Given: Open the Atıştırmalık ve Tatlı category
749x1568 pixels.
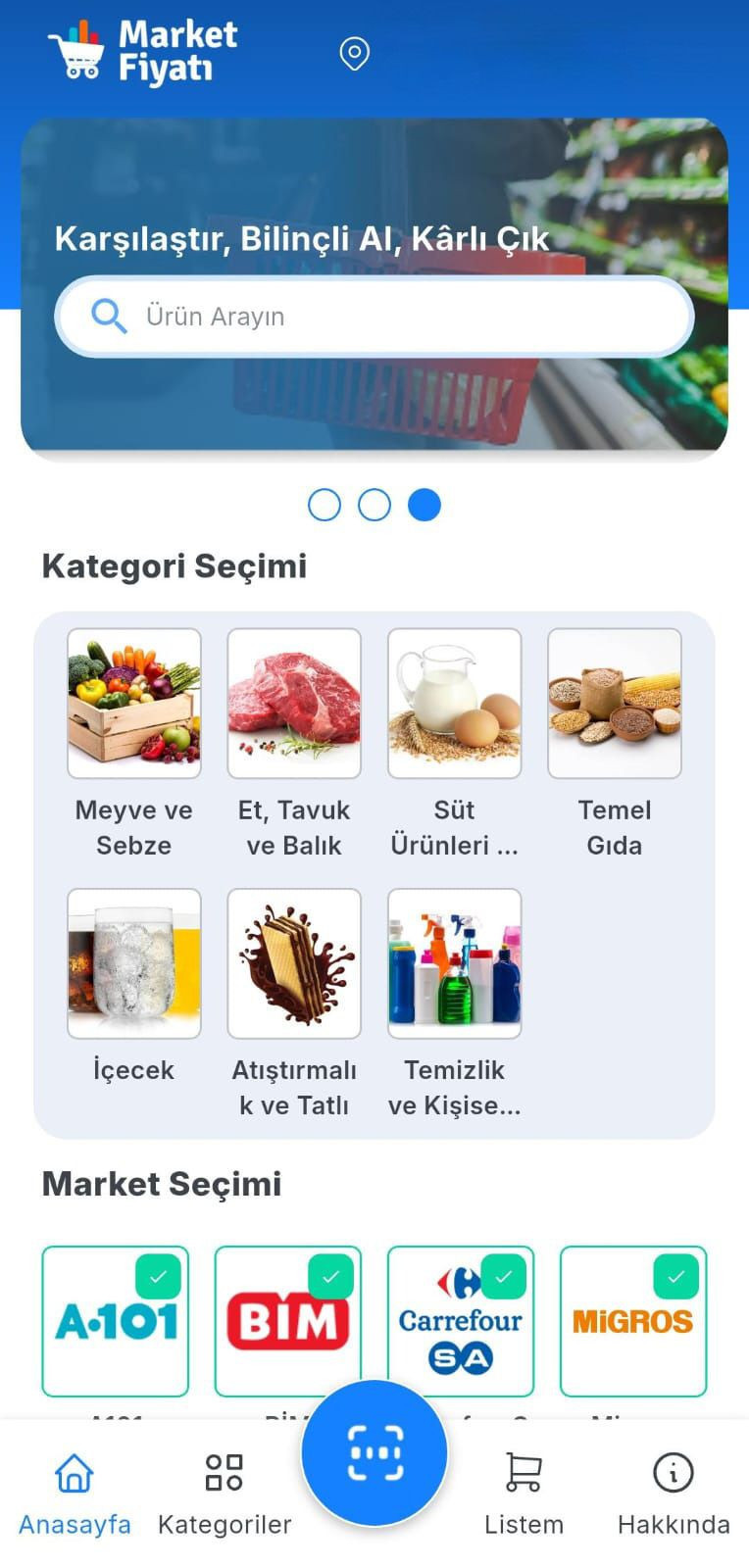Looking at the screenshot, I should 294,1005.
